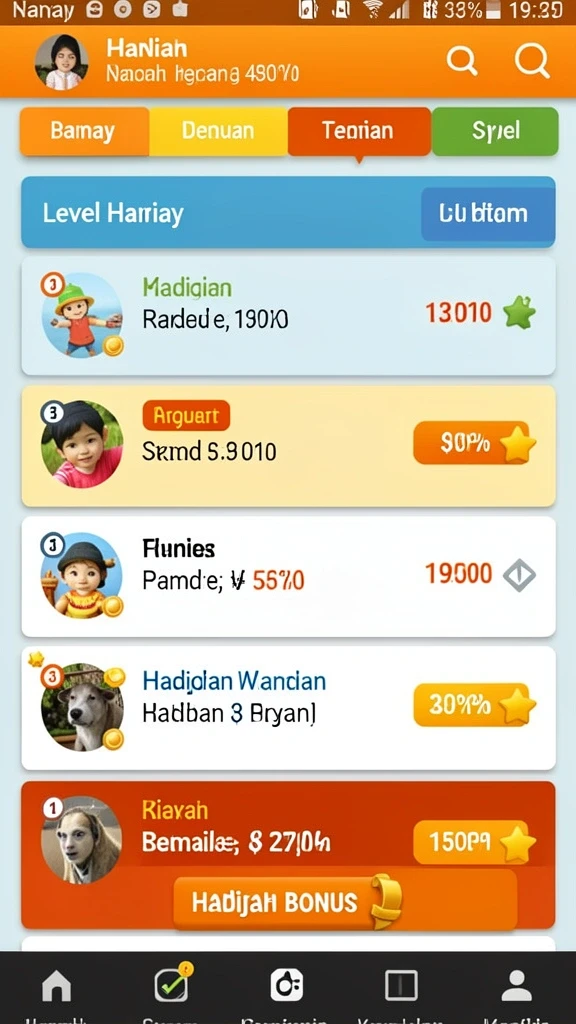Select the Teonian tab
Viewport: 576px width, 1024px height.
pyautogui.click(x=359, y=131)
